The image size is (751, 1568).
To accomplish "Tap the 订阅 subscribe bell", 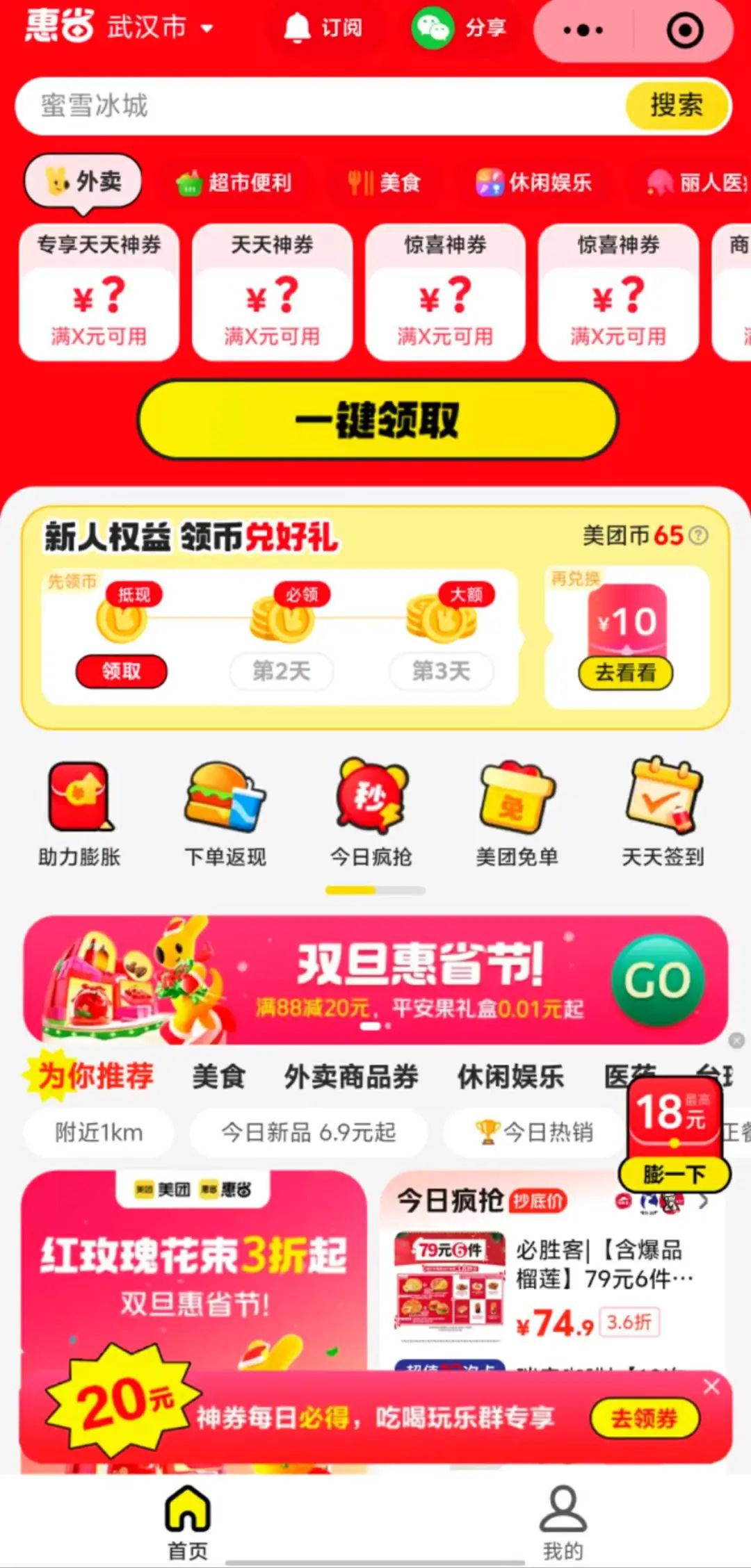I will pyautogui.click(x=323, y=28).
